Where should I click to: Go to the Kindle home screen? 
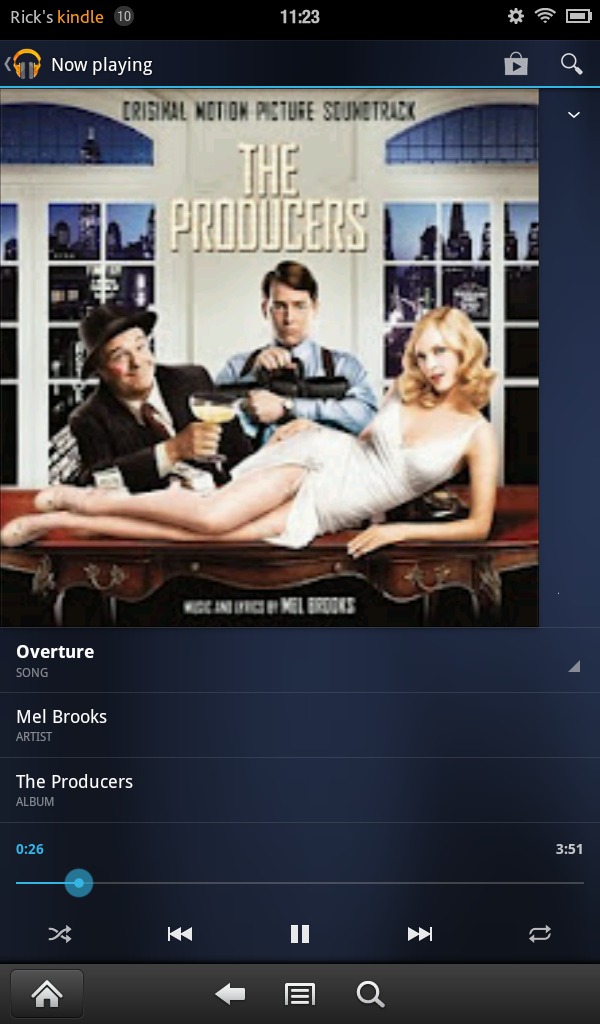pyautogui.click(x=47, y=994)
